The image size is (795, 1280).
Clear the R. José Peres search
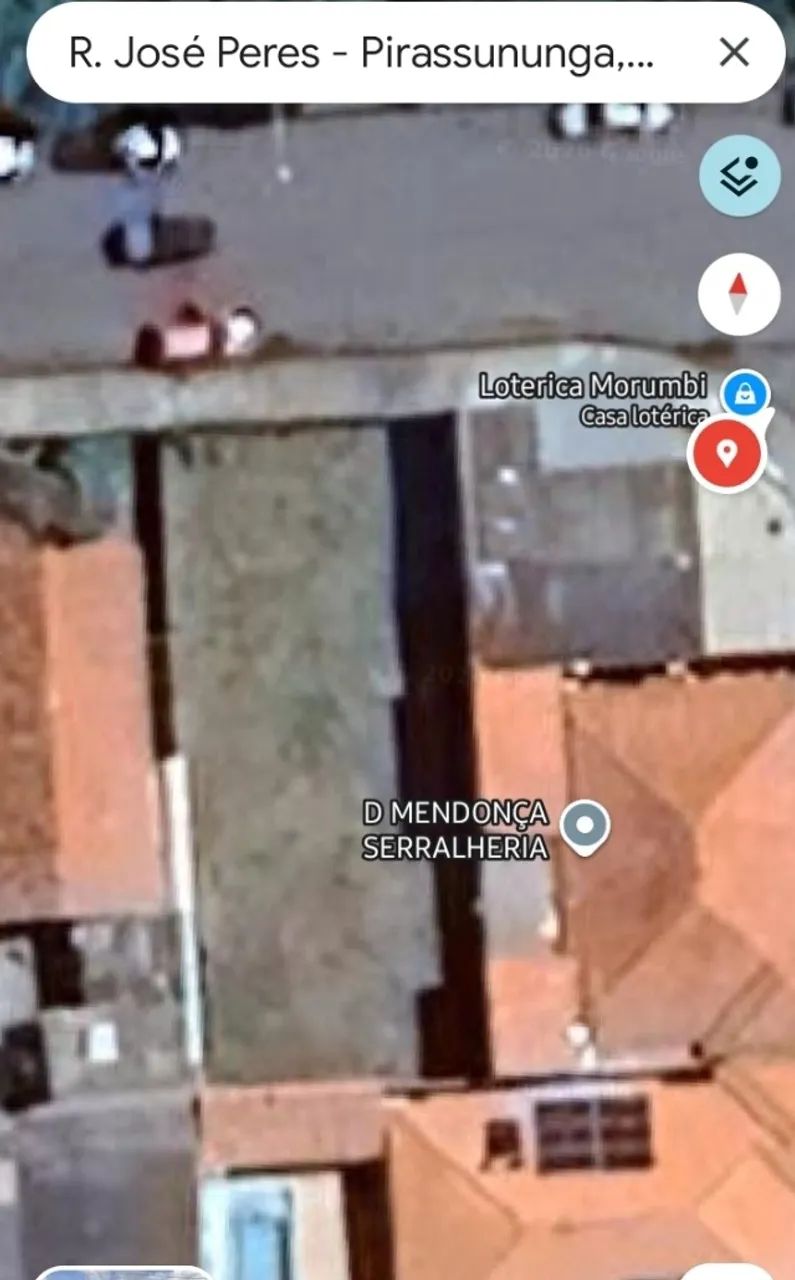pos(734,52)
